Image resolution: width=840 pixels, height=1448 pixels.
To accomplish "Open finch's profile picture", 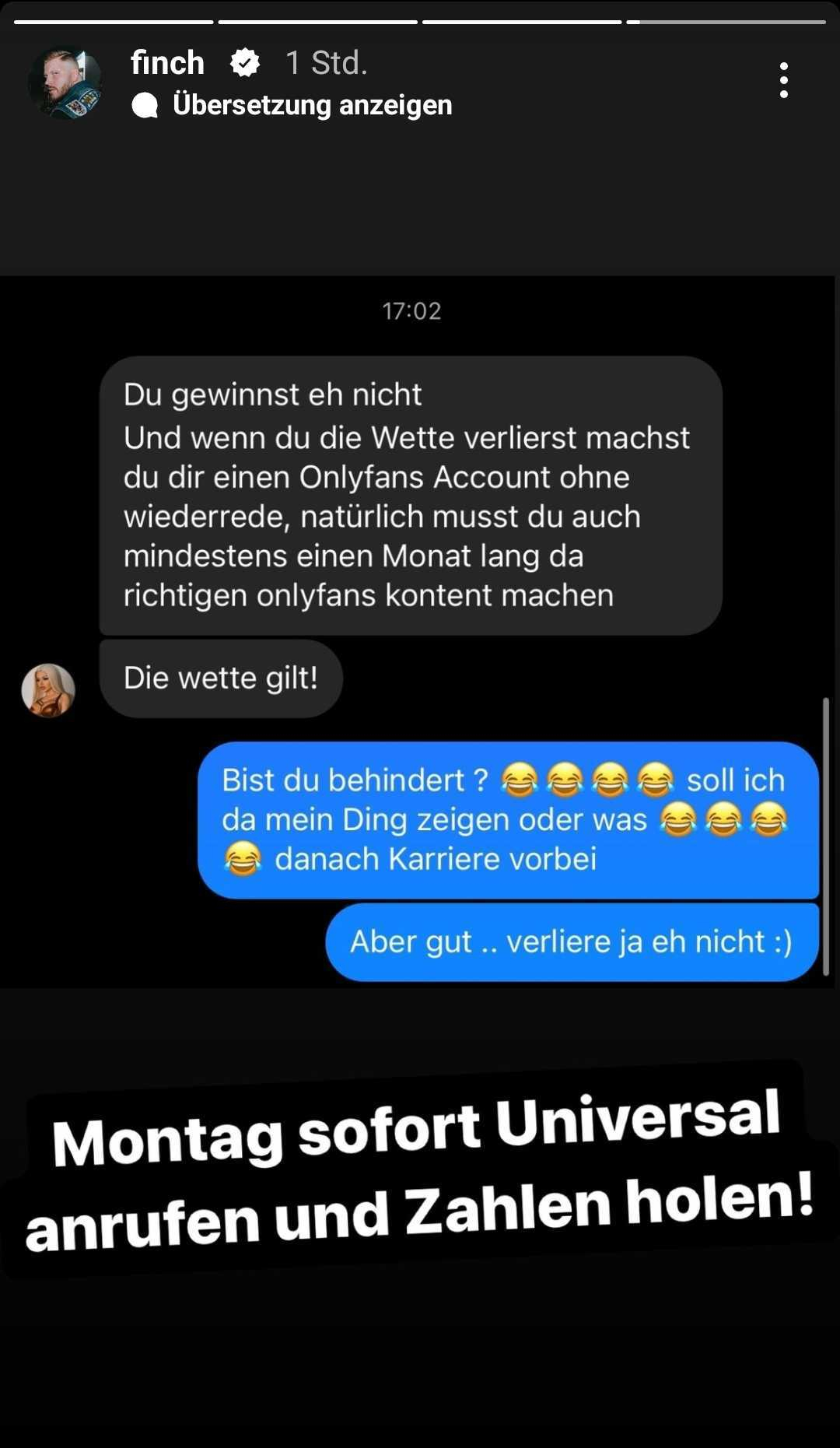I will click(x=65, y=82).
